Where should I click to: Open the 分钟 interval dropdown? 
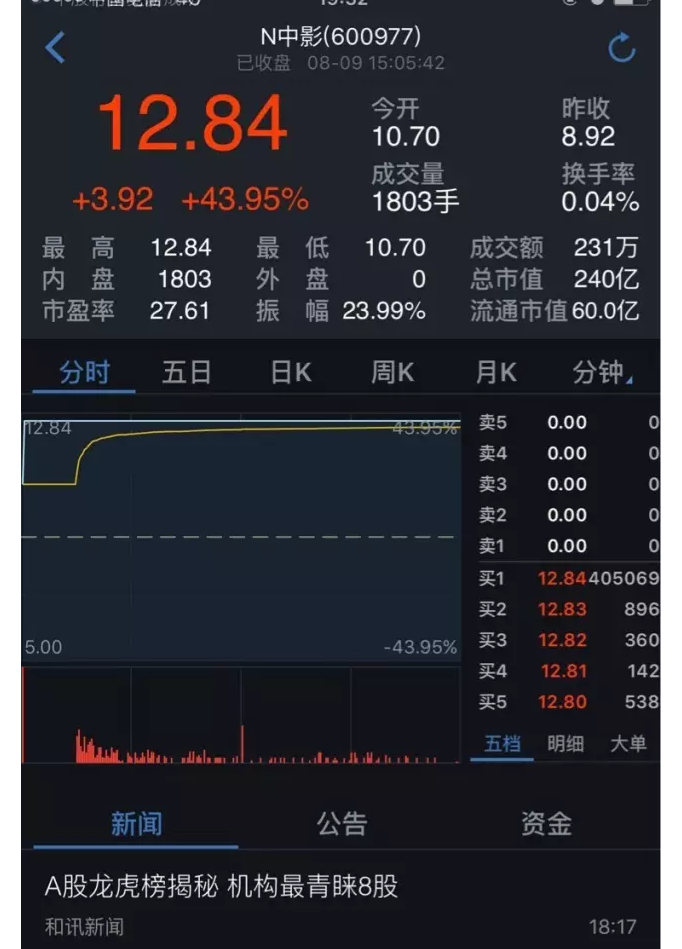pyautogui.click(x=601, y=373)
